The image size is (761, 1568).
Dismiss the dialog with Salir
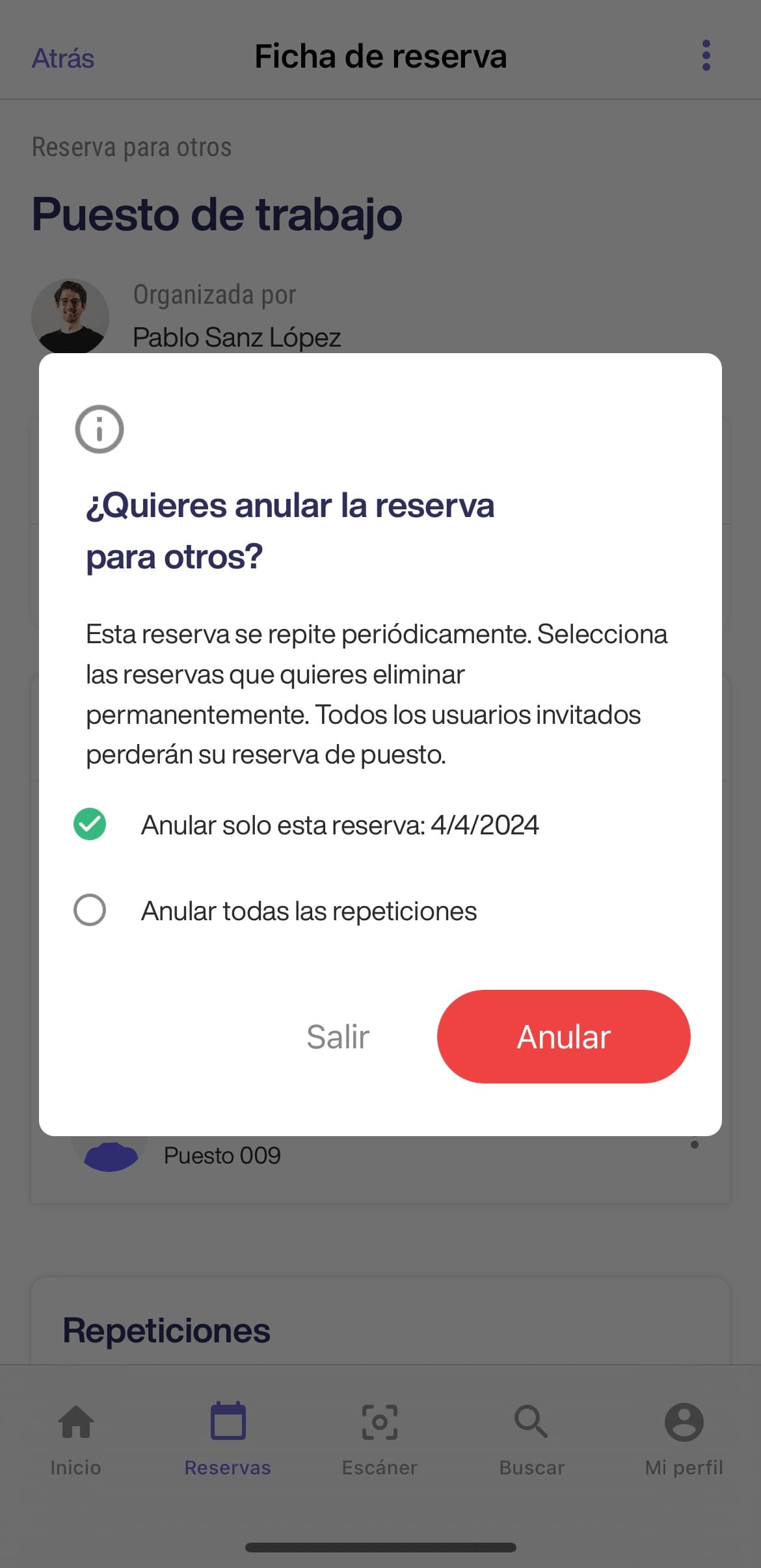(x=338, y=1037)
